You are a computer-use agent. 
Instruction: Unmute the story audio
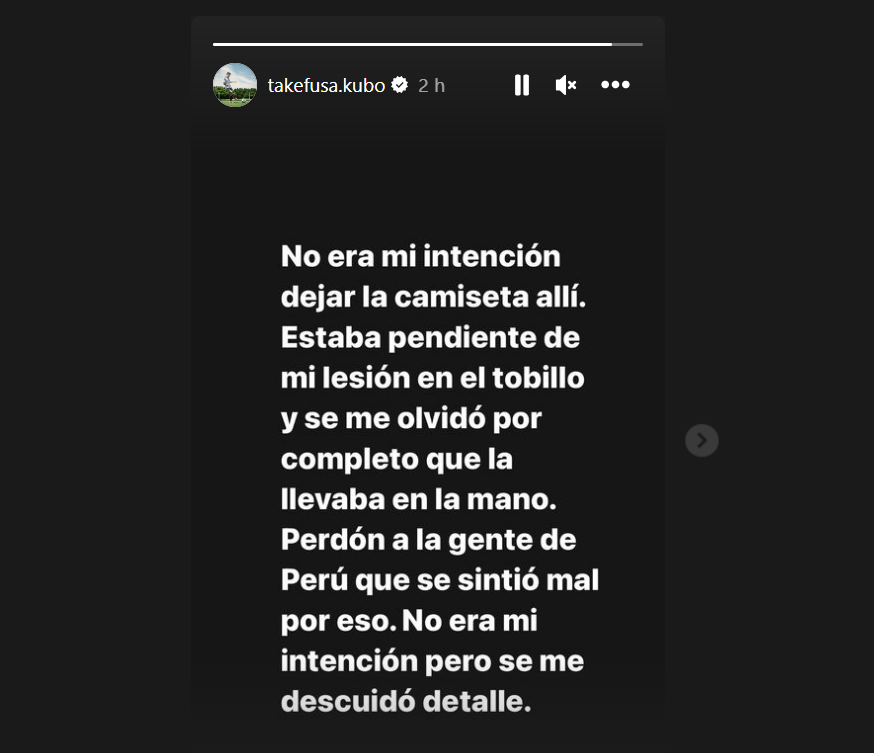click(566, 86)
